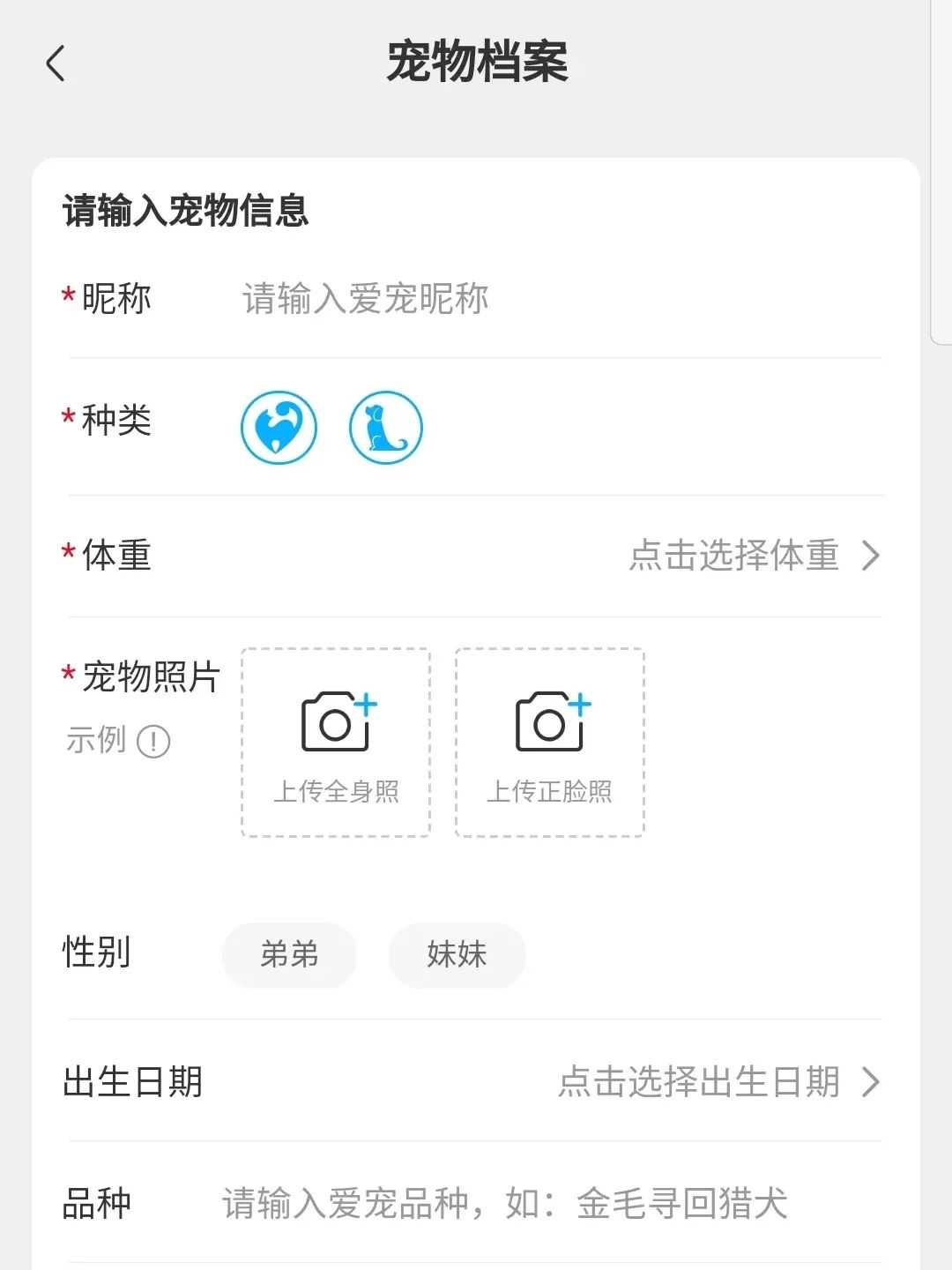Open the 点击选择出生日期 birth date picker
Image resolution: width=952 pixels, height=1270 pixels.
[x=718, y=1082]
